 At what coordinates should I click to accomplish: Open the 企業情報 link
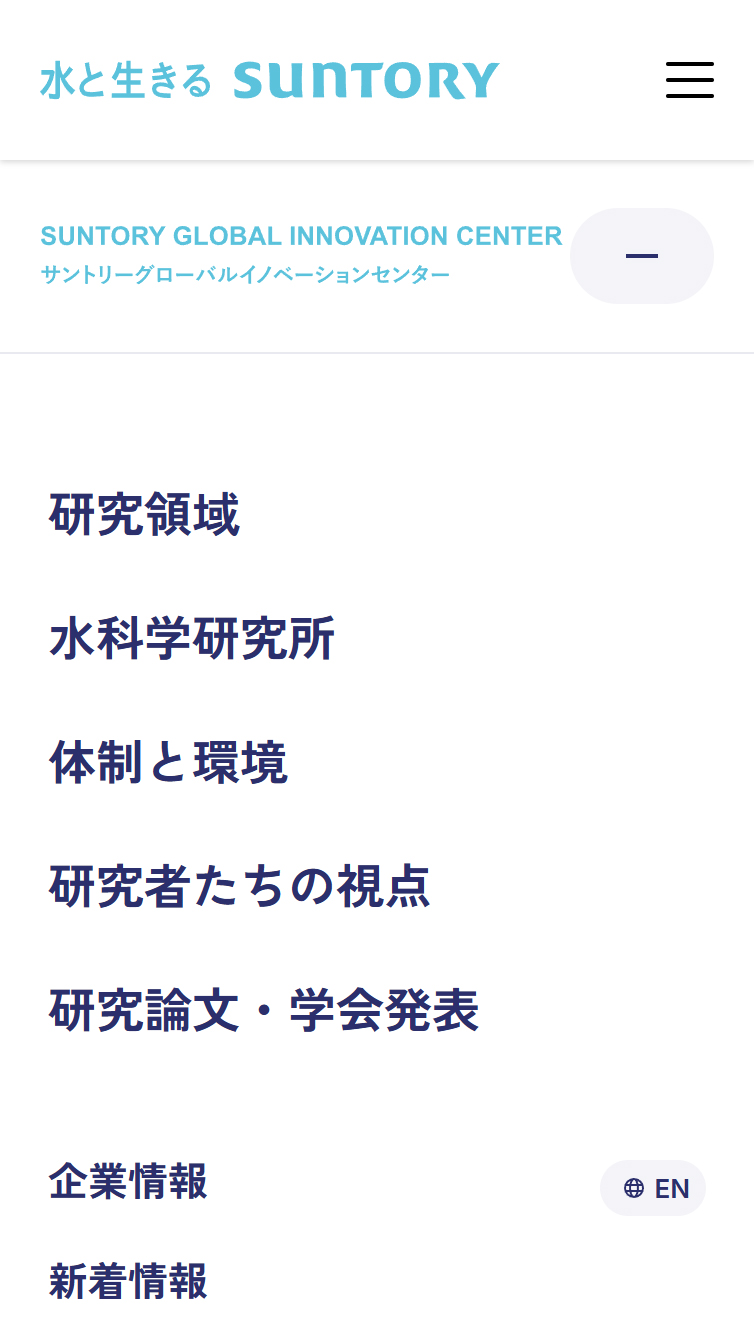(x=128, y=1182)
